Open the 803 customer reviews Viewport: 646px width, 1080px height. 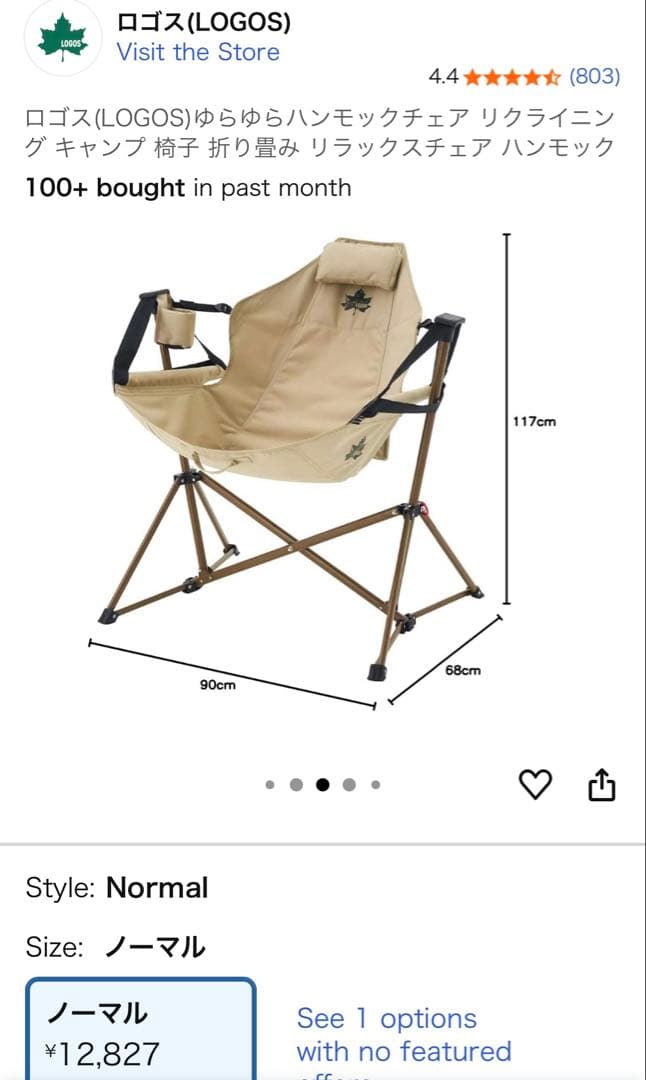(594, 76)
